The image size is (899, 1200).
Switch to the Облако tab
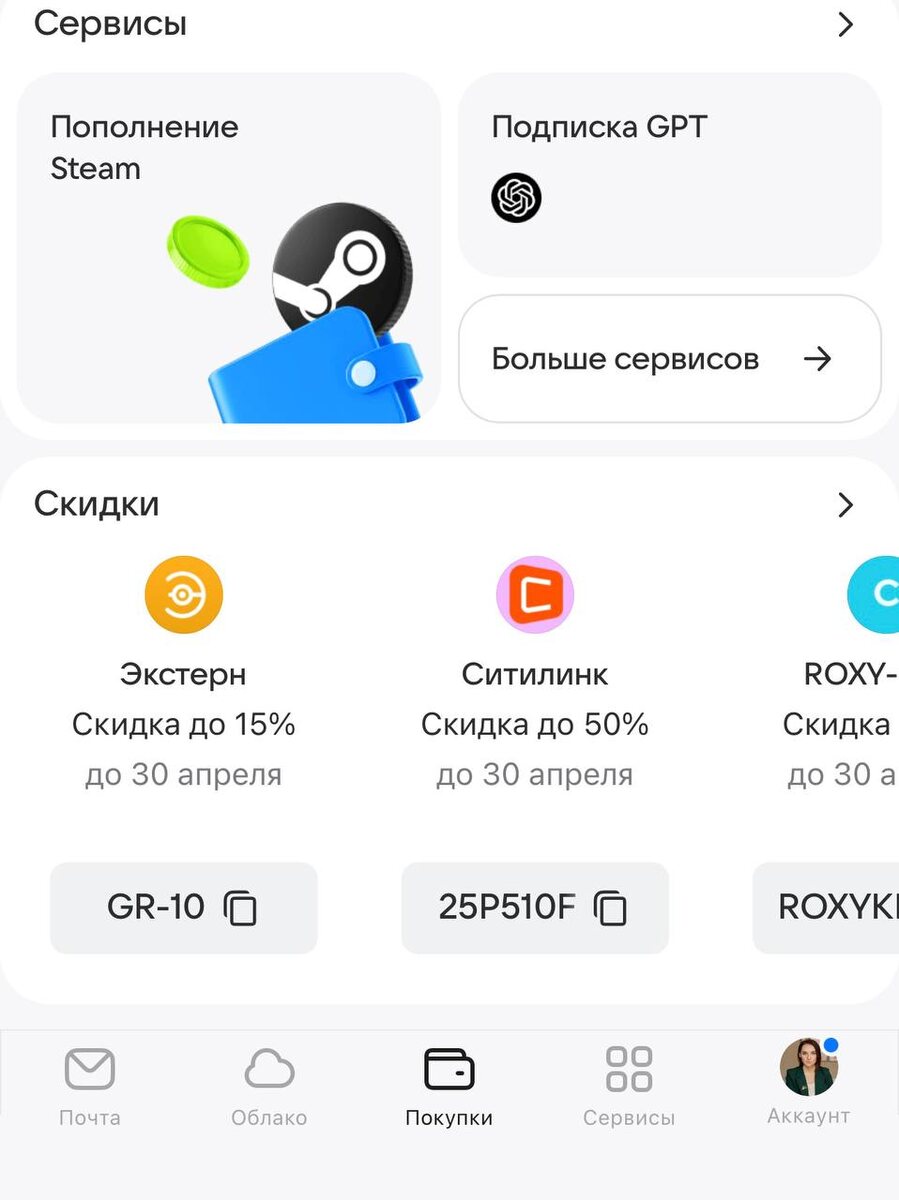click(269, 1087)
